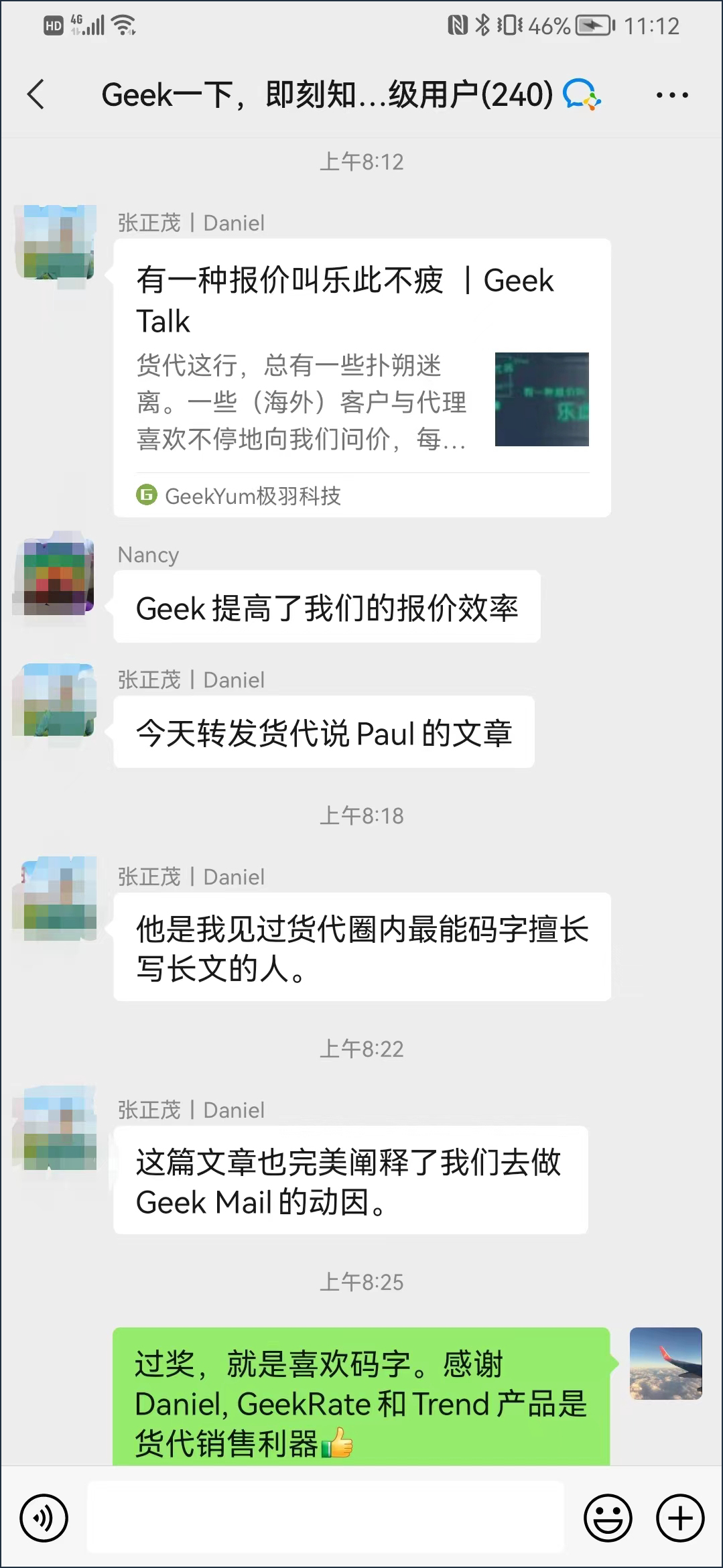Return to chat list with back arrow
Screen dimensions: 723x1568
coord(36,95)
